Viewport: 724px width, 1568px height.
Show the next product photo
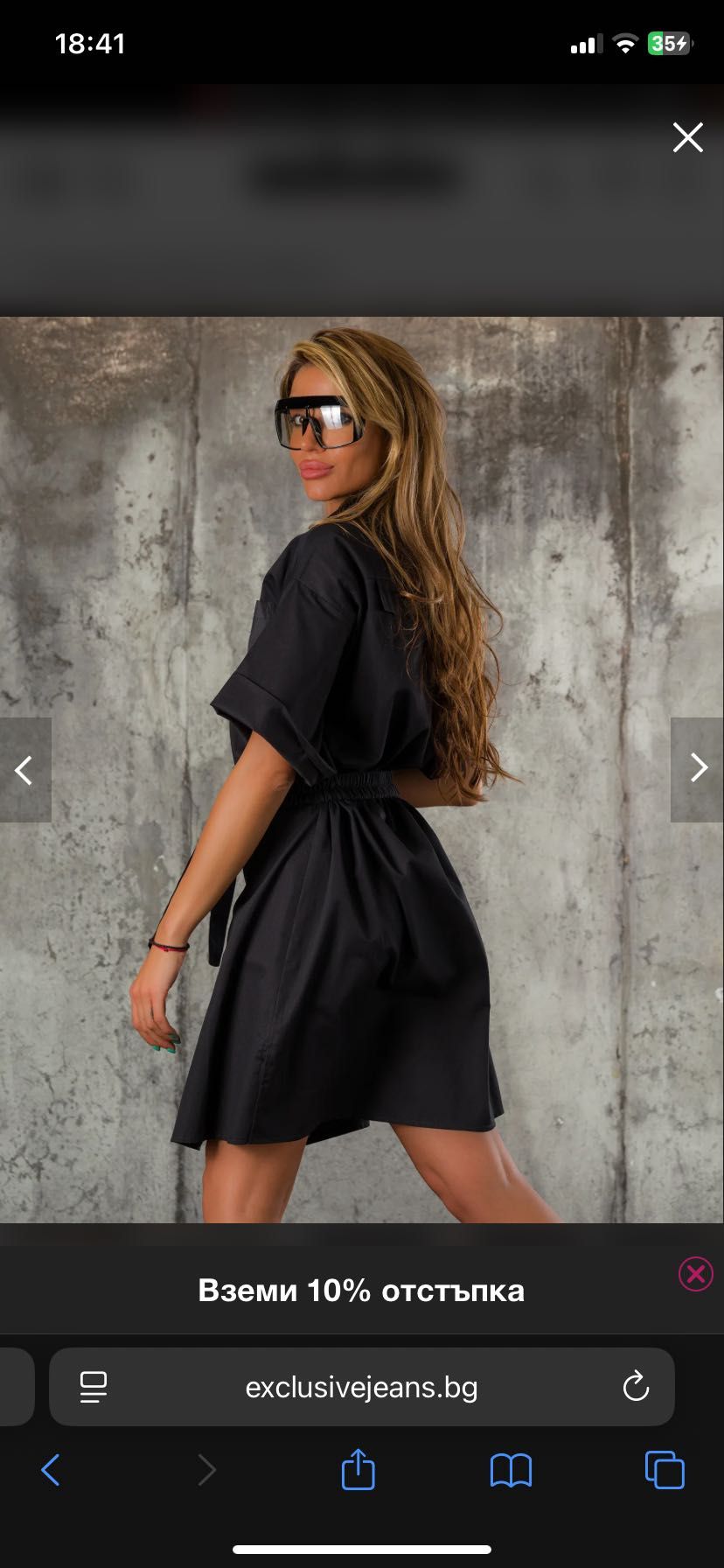click(698, 768)
